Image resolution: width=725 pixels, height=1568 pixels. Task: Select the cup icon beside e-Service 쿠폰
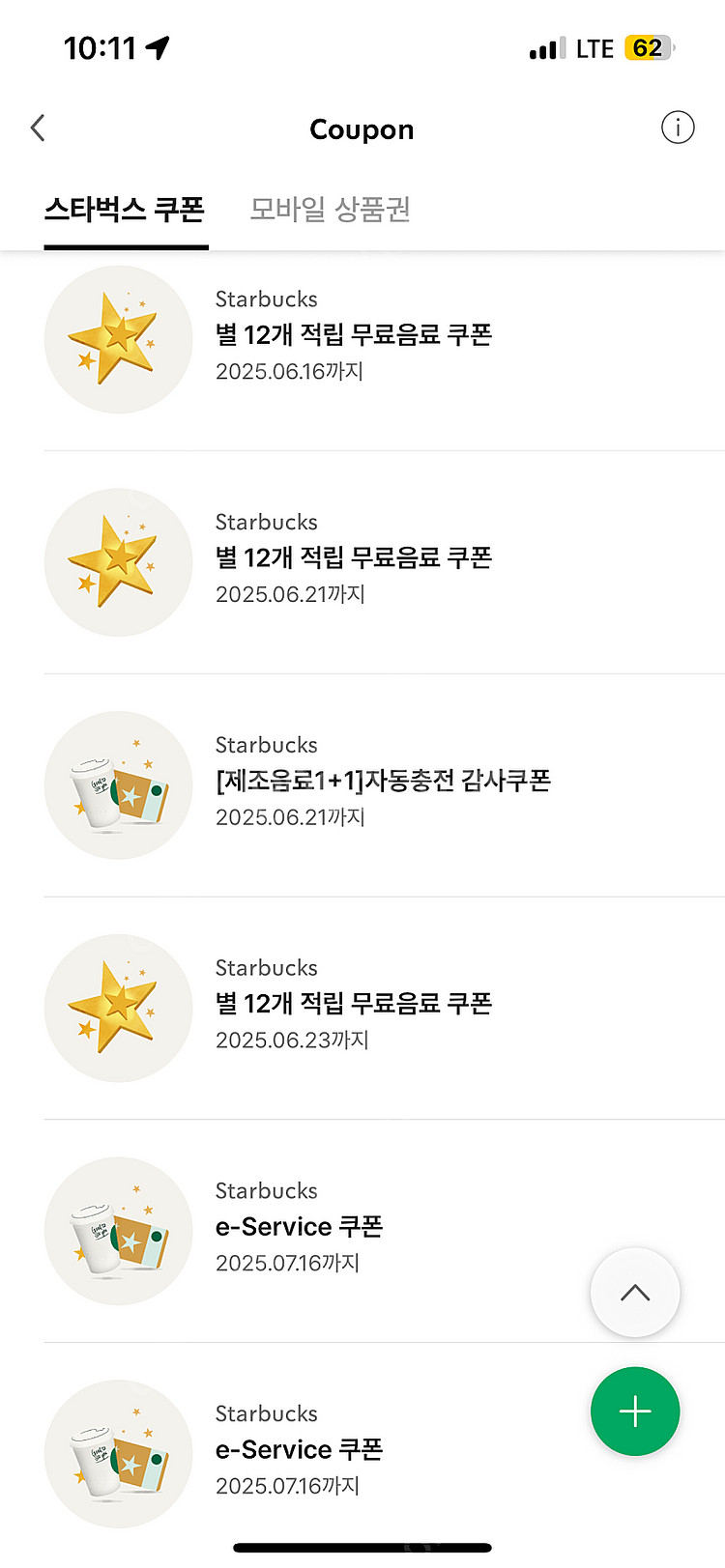click(118, 1231)
